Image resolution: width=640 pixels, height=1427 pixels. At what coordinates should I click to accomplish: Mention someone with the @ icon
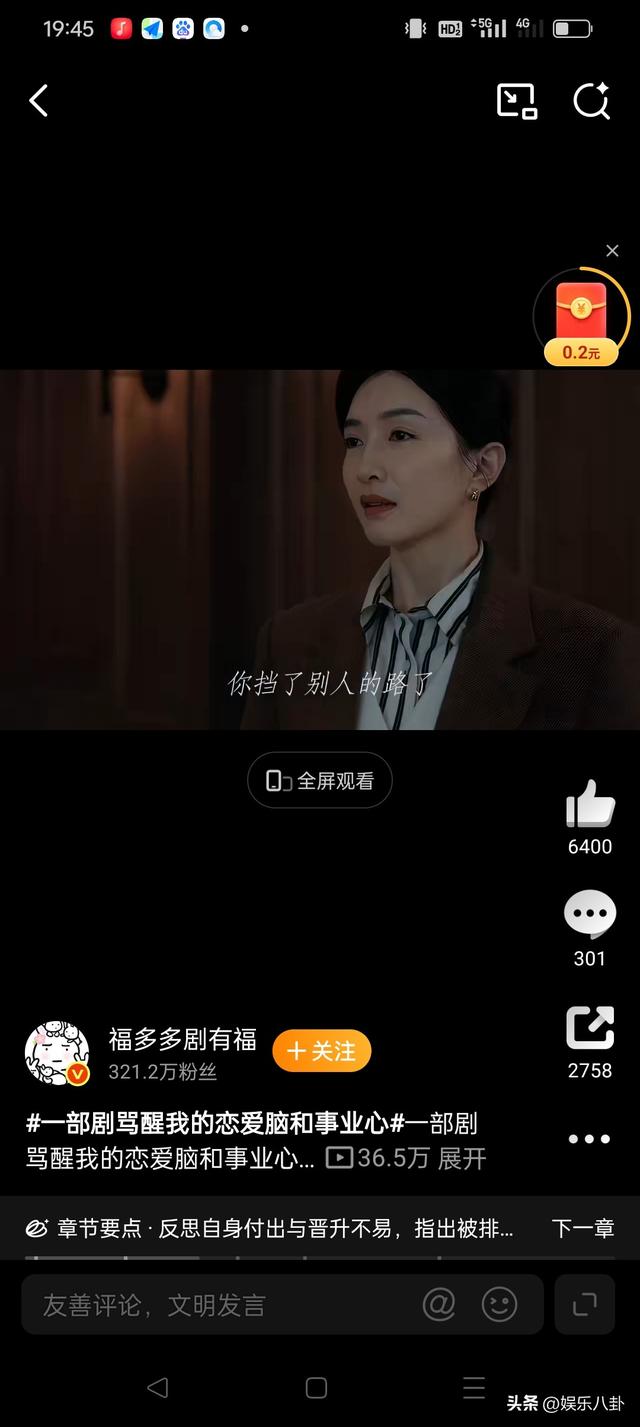pyautogui.click(x=439, y=1304)
